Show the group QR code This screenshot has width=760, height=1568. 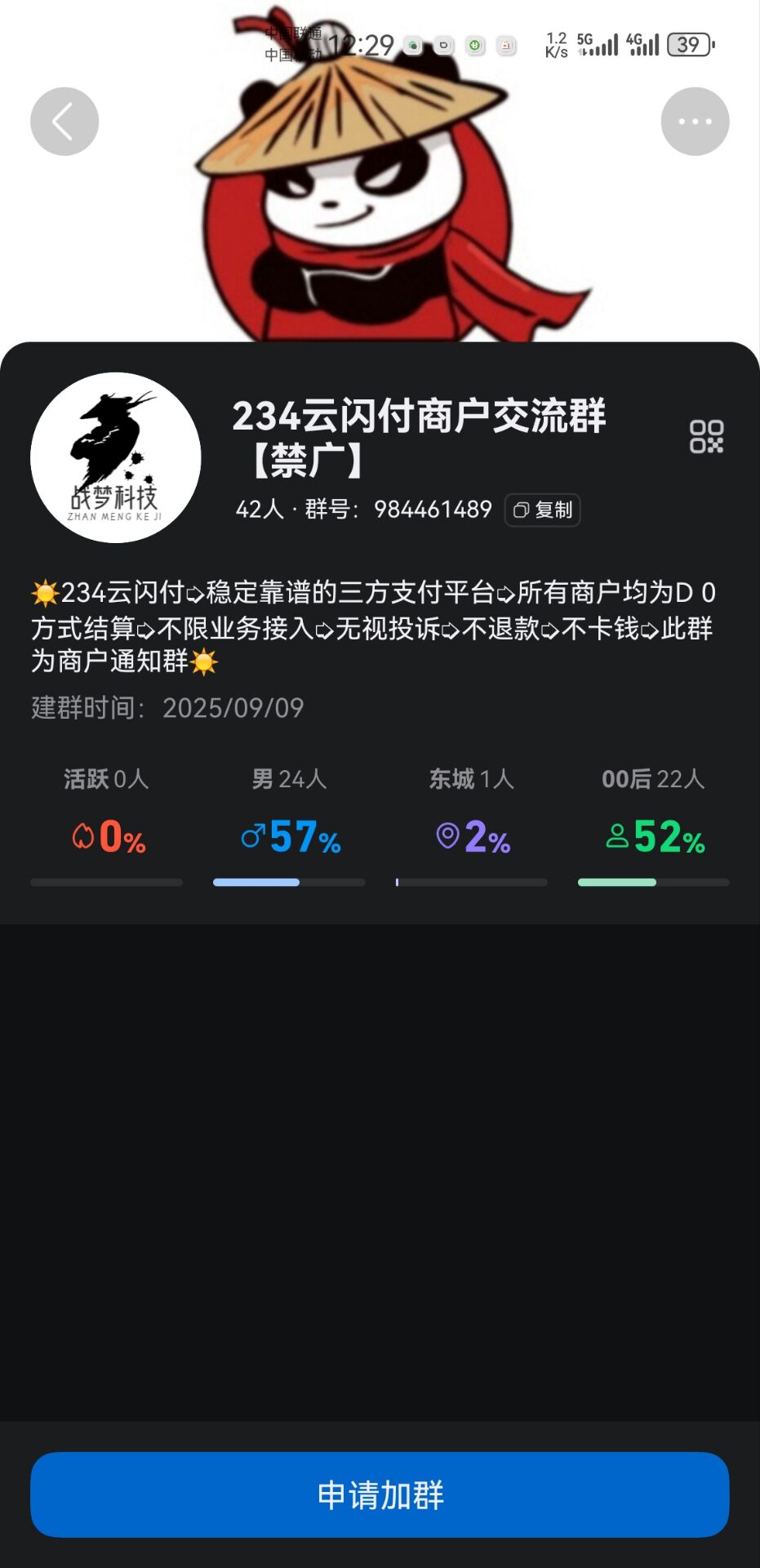[x=706, y=436]
